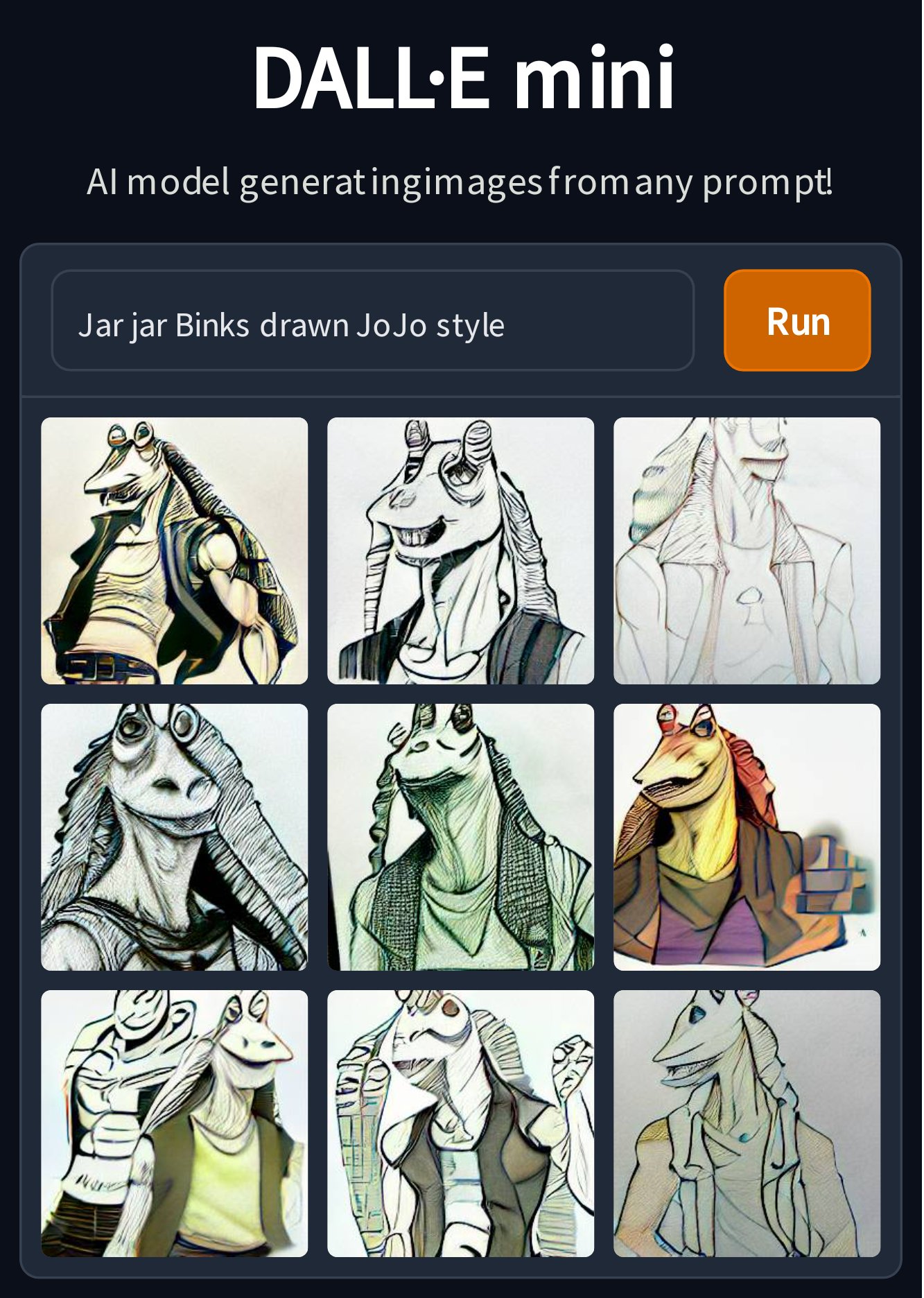Open the bottom right side-profile sketch
The height and width of the screenshot is (1298, 924).
[x=747, y=1124]
